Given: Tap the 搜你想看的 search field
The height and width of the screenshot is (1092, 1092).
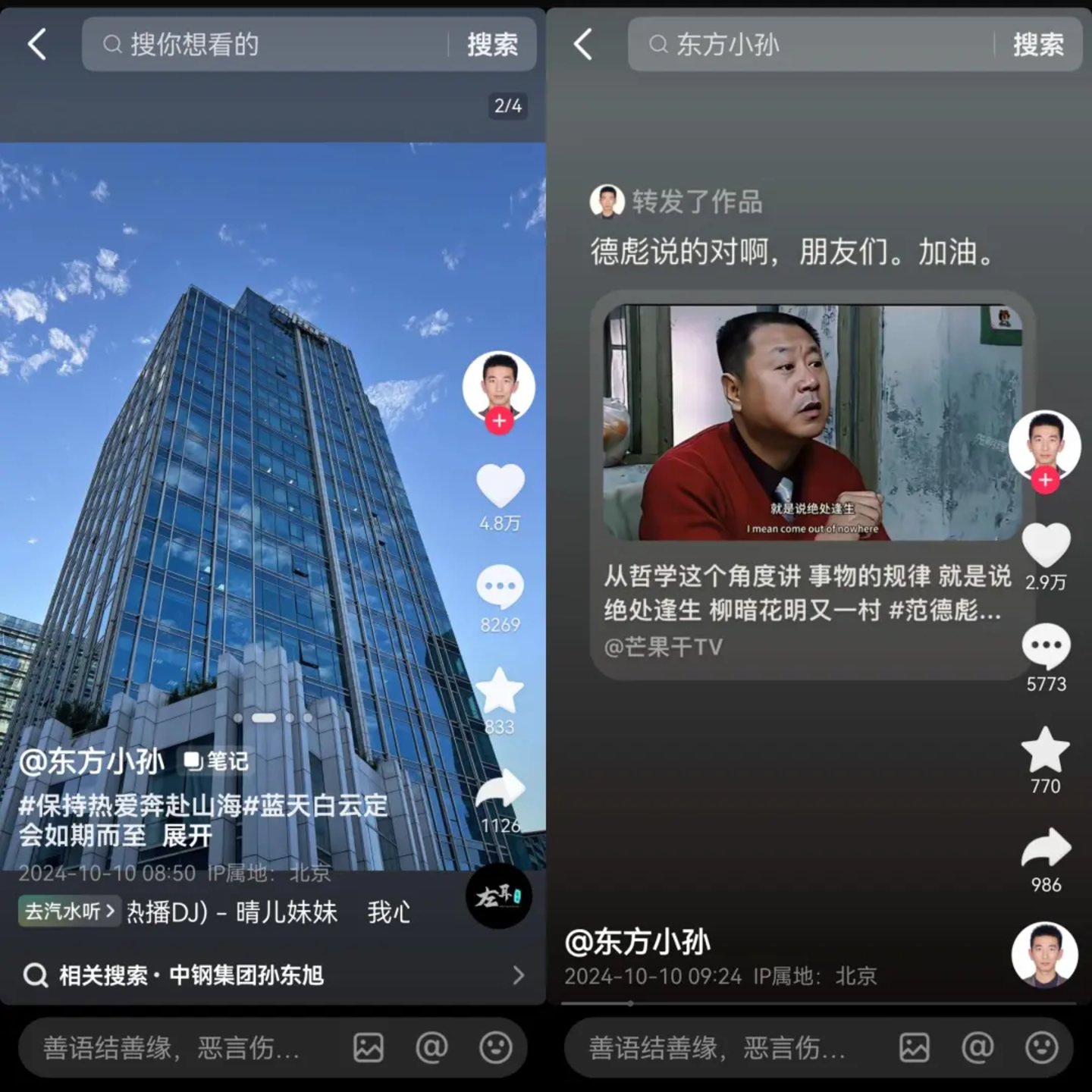Looking at the screenshot, I should pos(273,45).
